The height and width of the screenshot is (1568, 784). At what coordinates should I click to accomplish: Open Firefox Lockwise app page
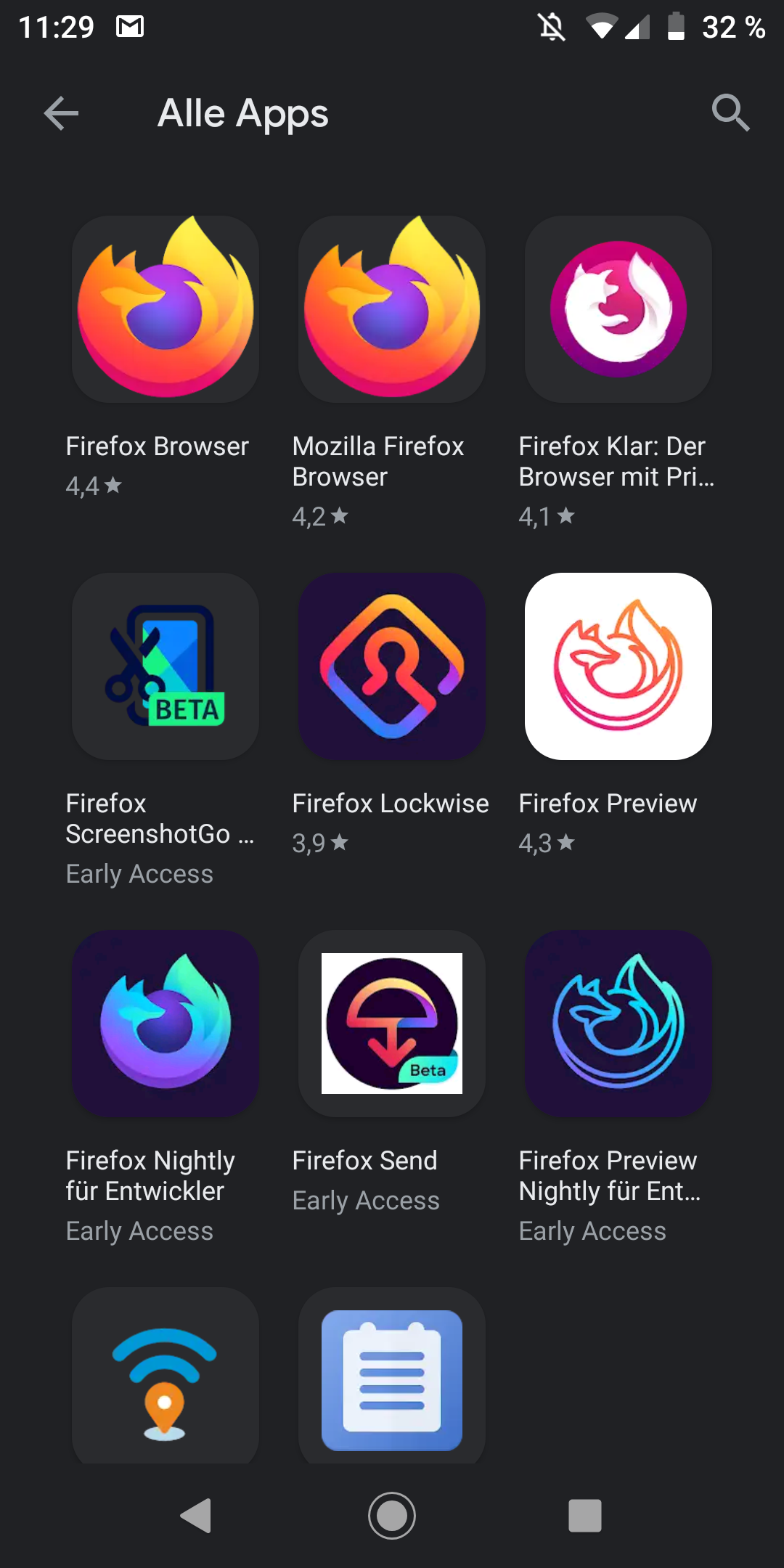click(x=392, y=666)
